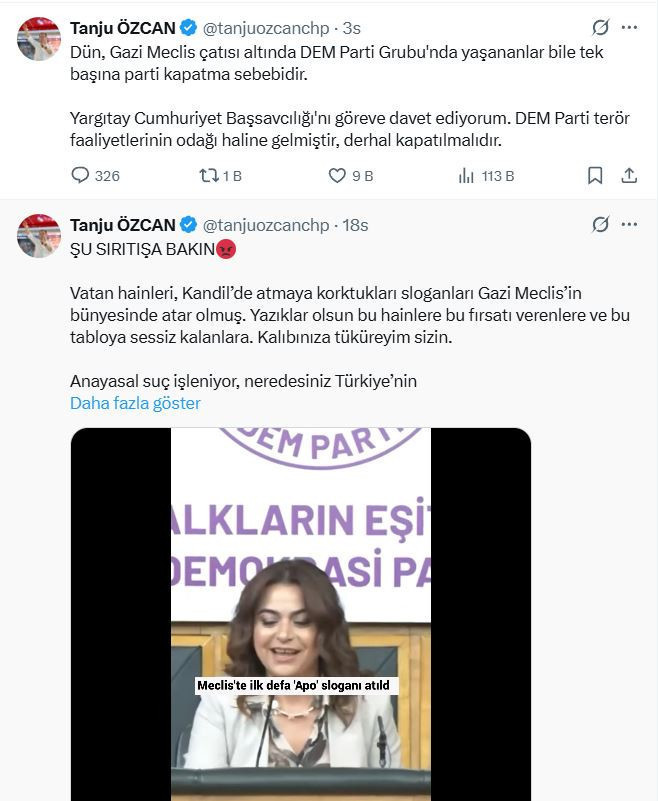Open Grok icon on the 3s tweet

600,27
